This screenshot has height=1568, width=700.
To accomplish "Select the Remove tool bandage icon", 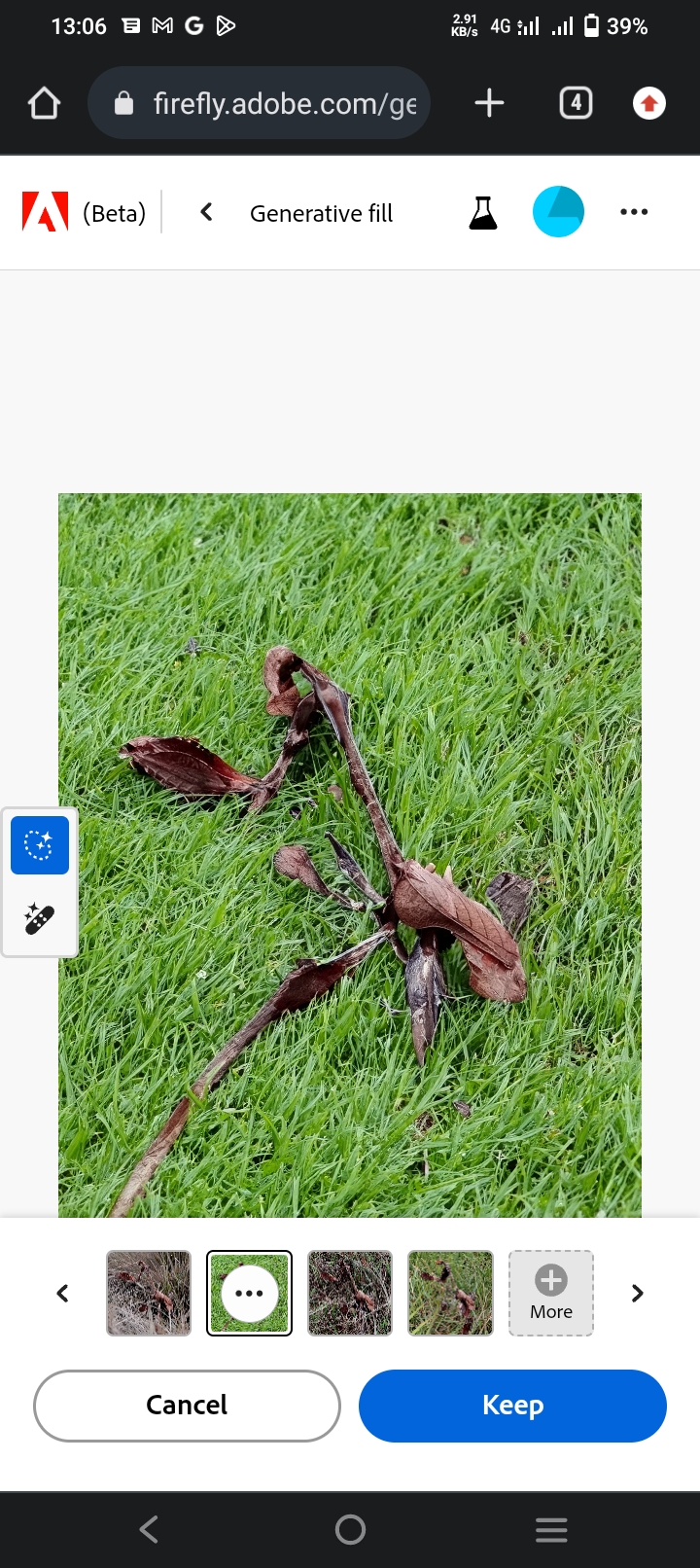I will pyautogui.click(x=40, y=917).
